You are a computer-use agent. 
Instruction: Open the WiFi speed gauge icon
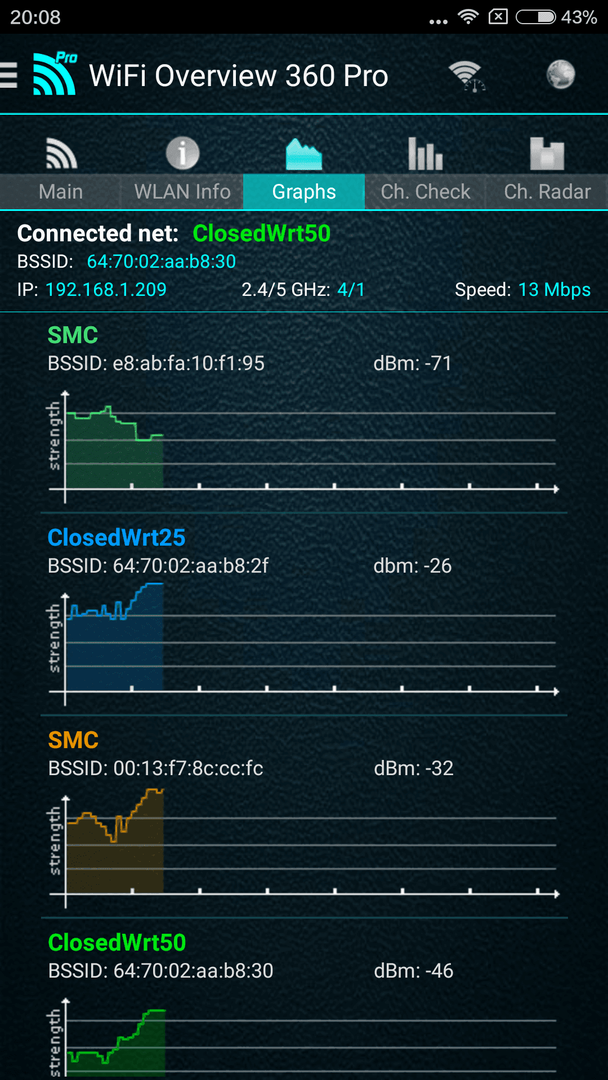(x=468, y=75)
